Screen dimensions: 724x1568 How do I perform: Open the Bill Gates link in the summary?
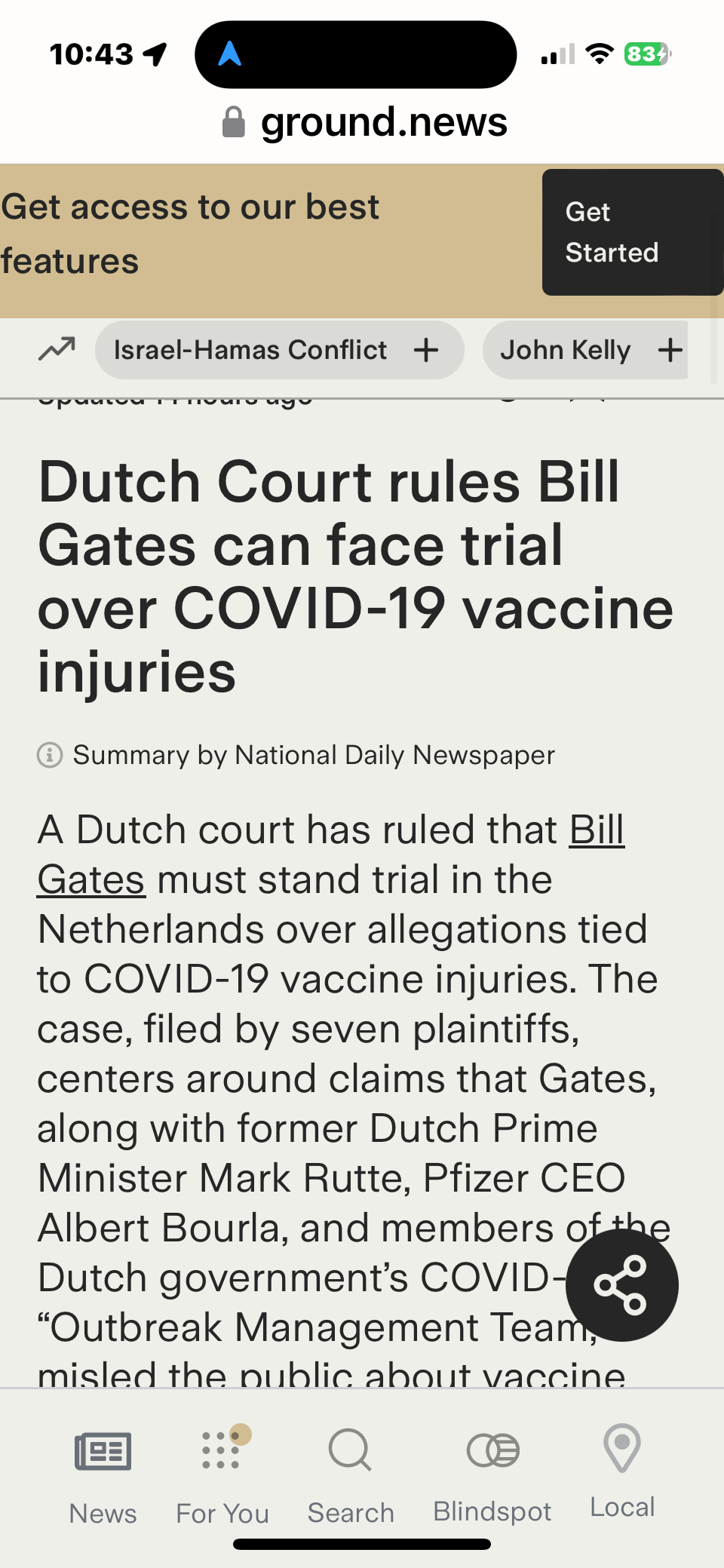[596, 830]
